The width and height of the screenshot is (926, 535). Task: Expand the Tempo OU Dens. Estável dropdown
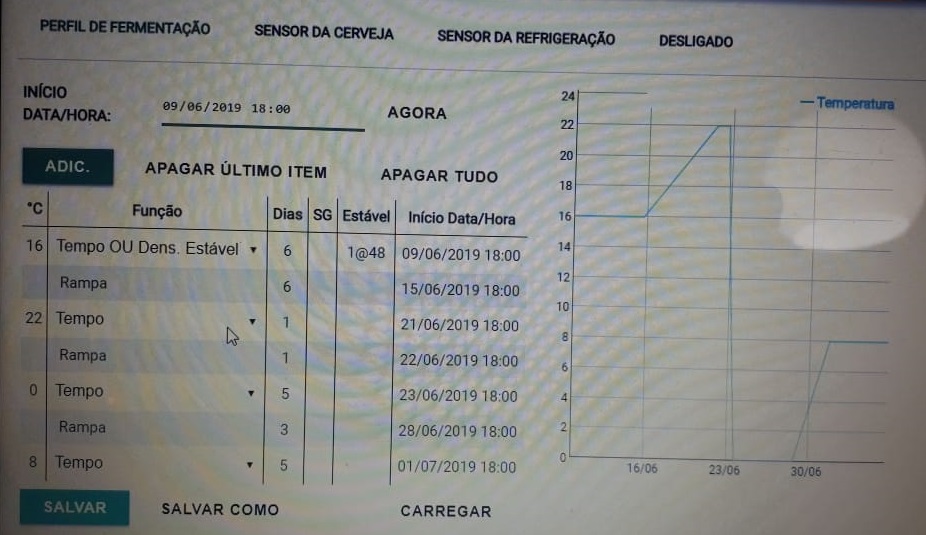[x=253, y=249]
